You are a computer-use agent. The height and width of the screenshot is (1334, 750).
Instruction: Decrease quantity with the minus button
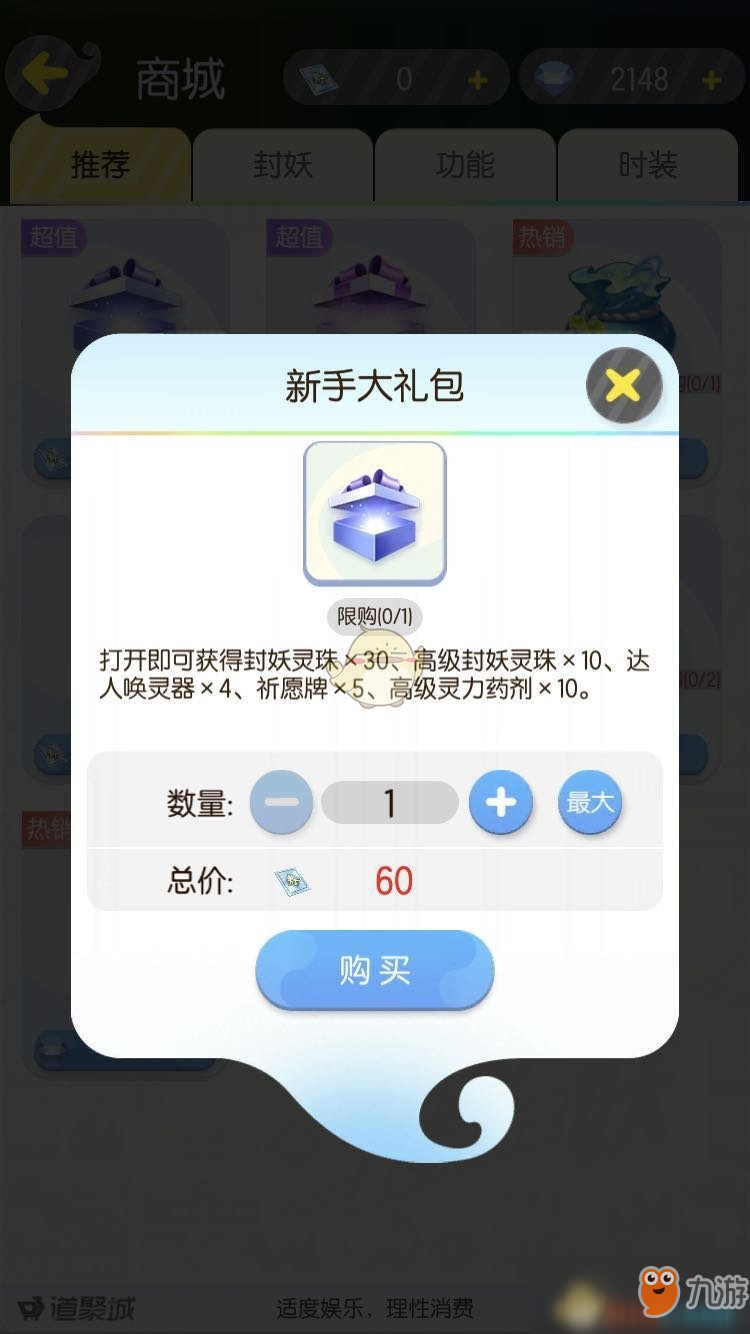[281, 802]
